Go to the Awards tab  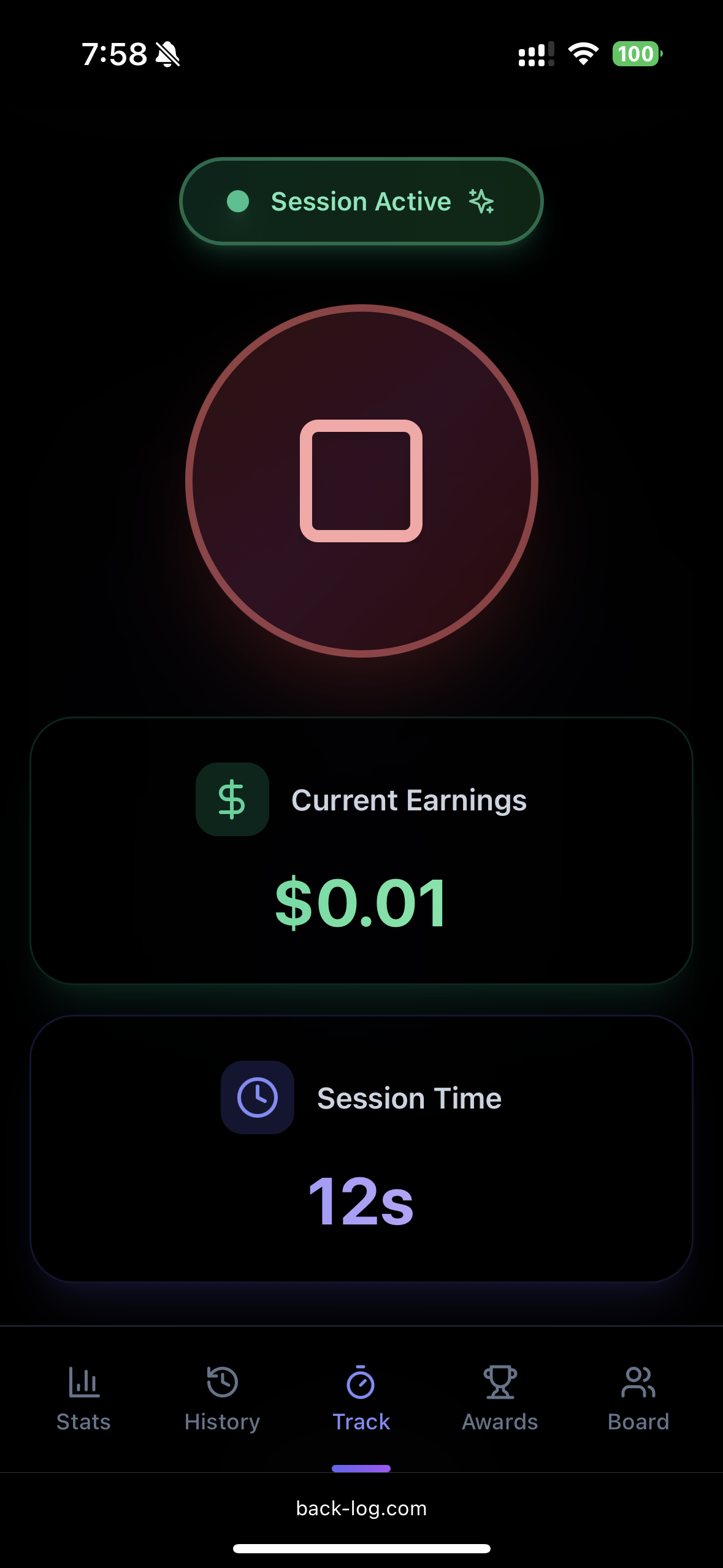500,1399
